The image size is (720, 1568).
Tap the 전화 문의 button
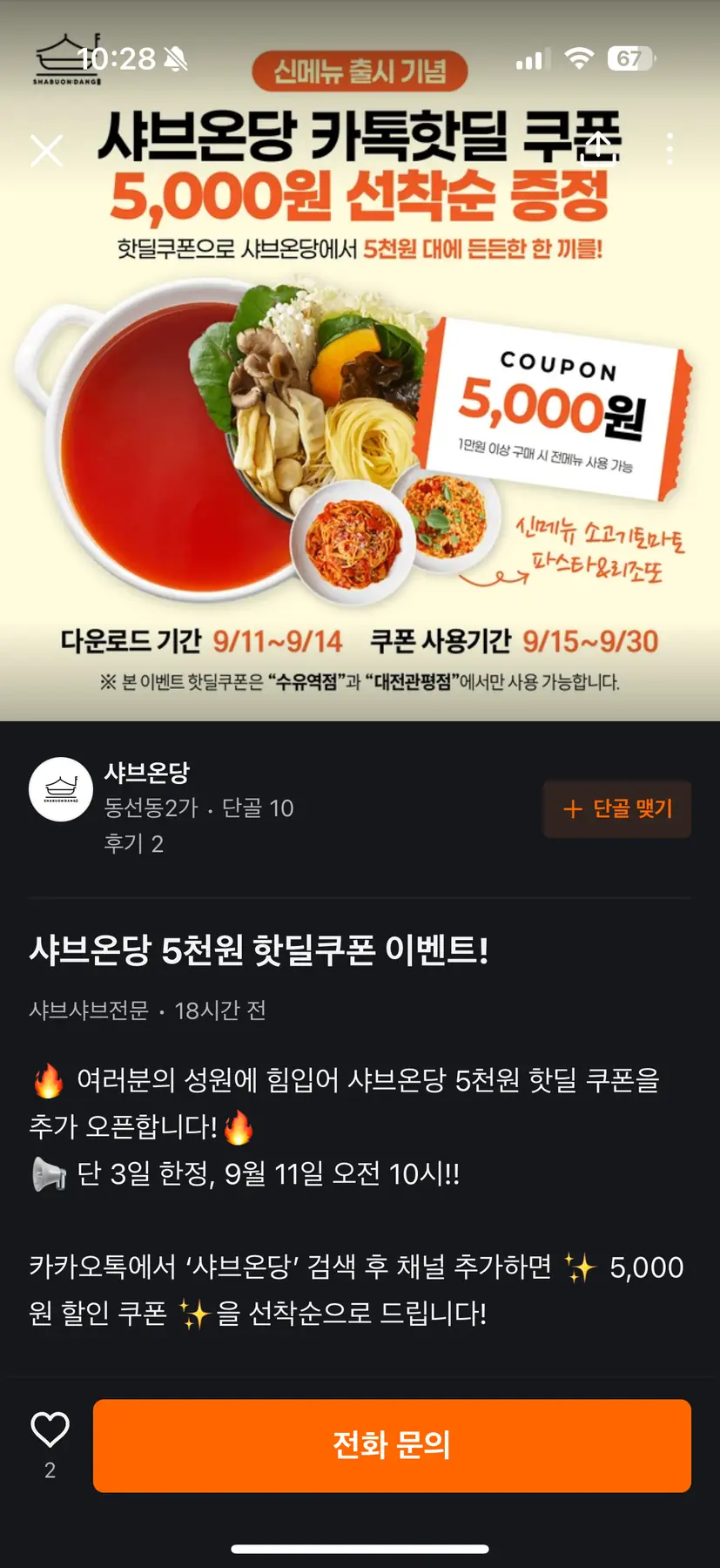click(x=392, y=1445)
